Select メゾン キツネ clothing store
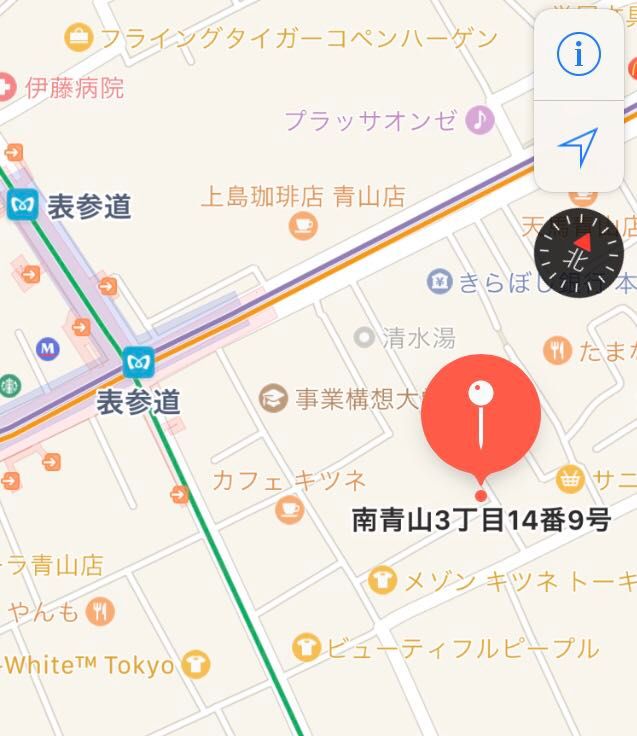The width and height of the screenshot is (637, 736). [381, 580]
